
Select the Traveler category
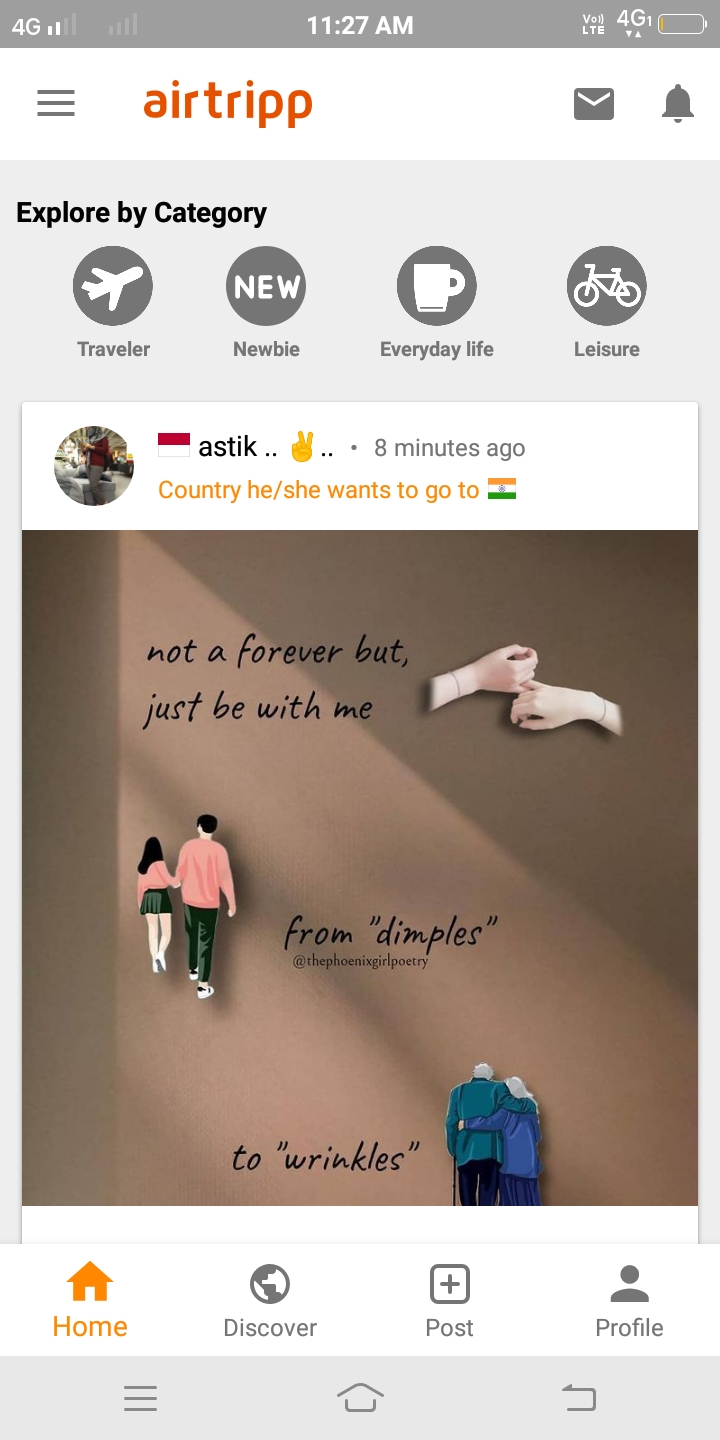[113, 286]
